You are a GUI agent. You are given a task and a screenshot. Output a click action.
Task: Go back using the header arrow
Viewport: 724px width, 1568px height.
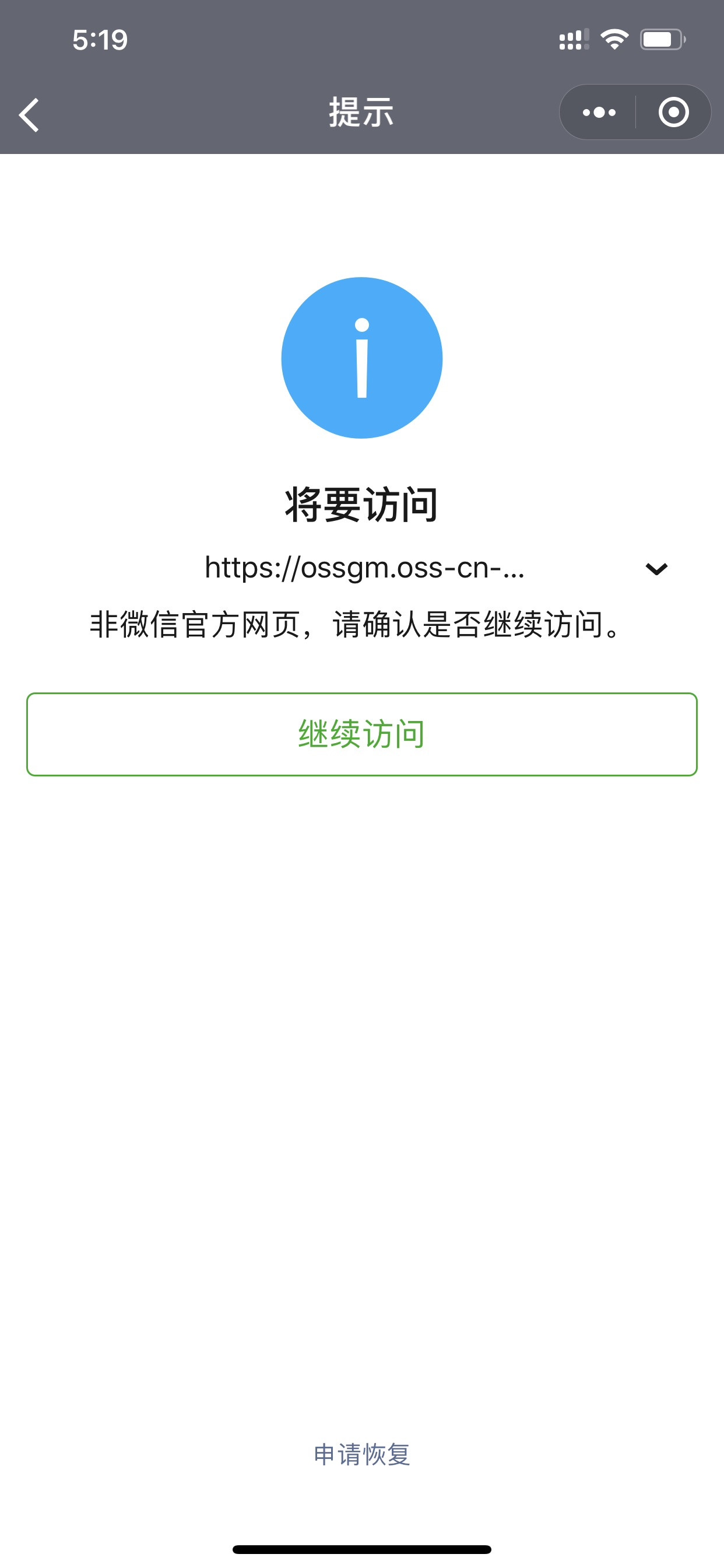[29, 114]
